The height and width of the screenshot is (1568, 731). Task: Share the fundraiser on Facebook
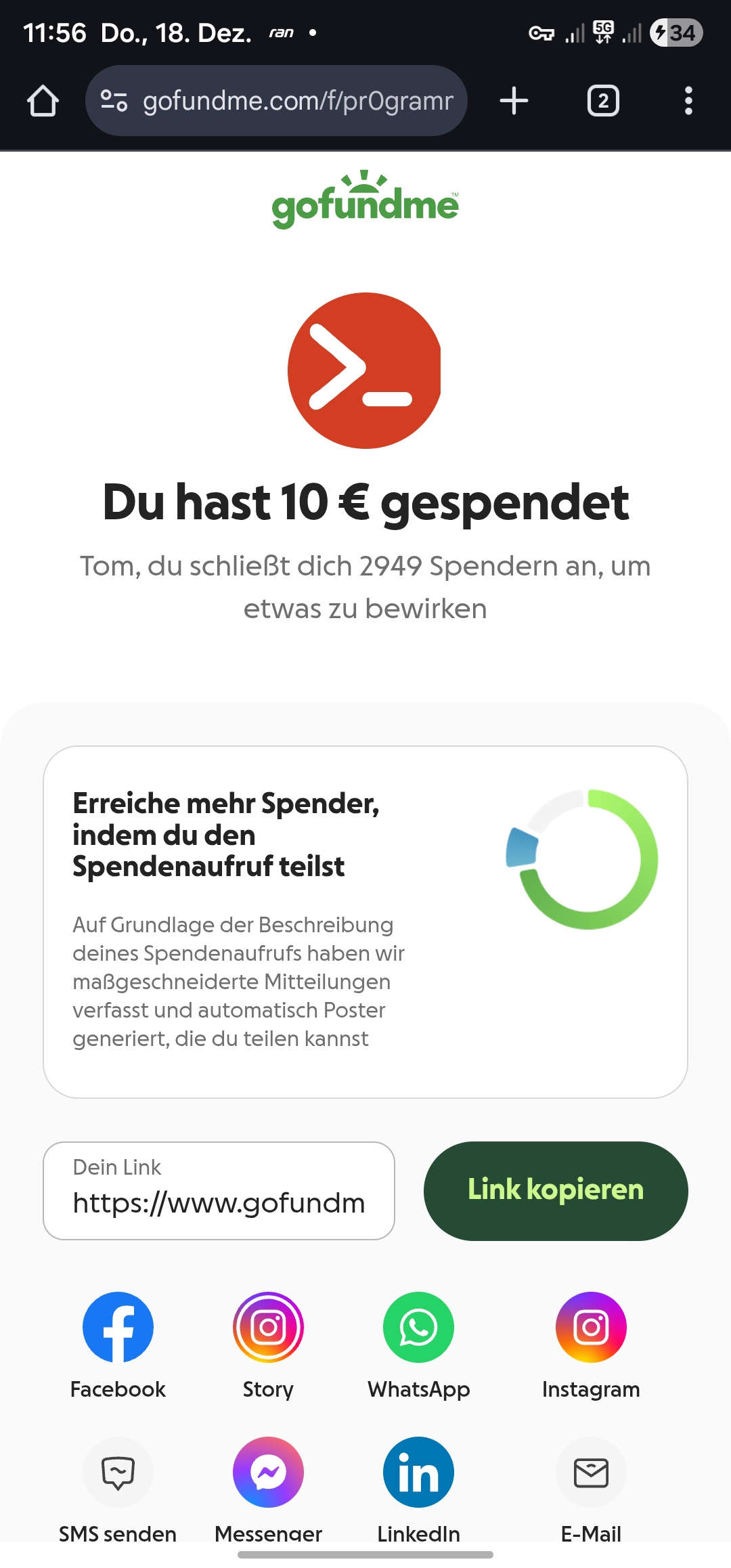point(118,1327)
